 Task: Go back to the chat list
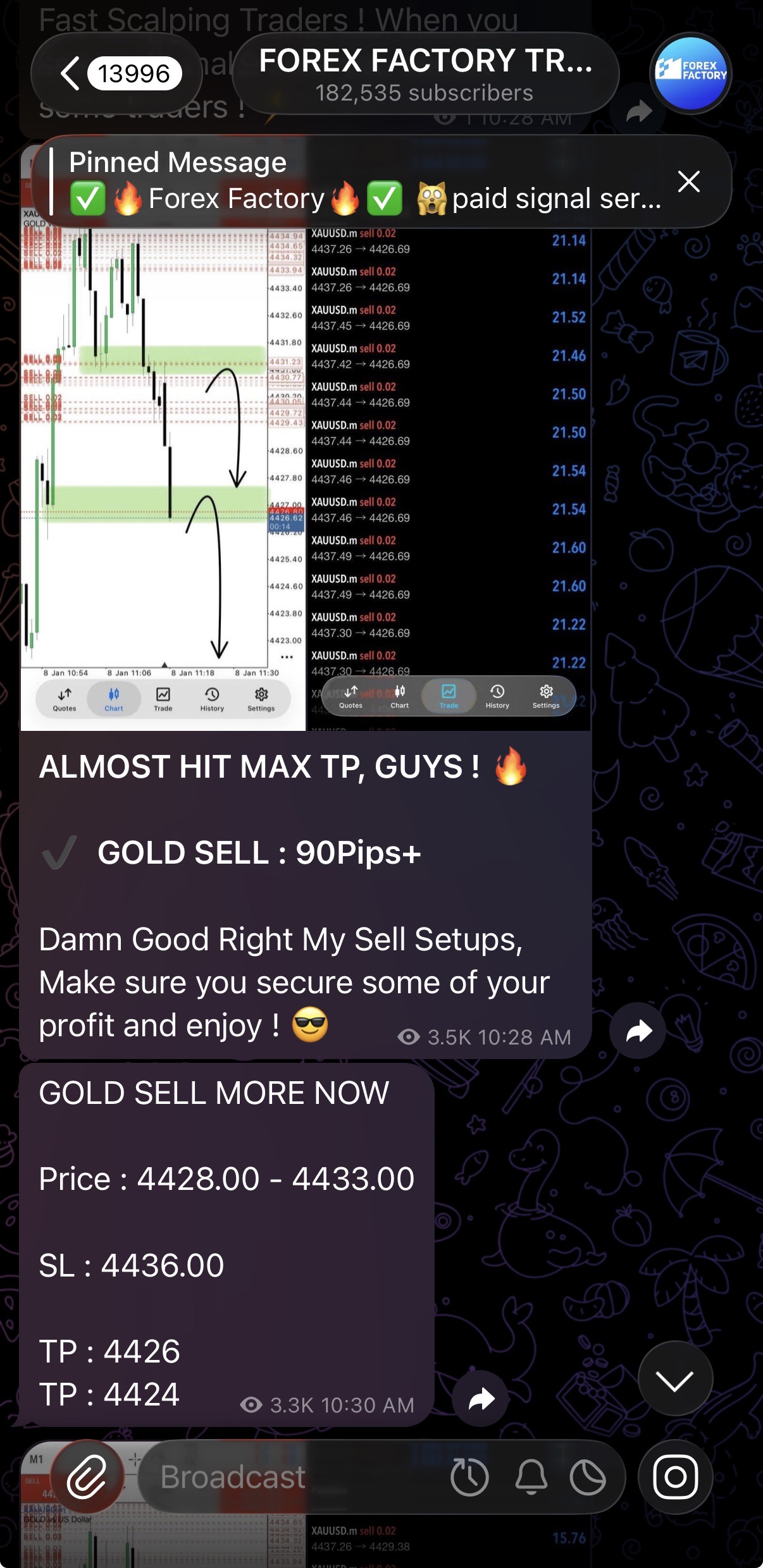(117, 74)
